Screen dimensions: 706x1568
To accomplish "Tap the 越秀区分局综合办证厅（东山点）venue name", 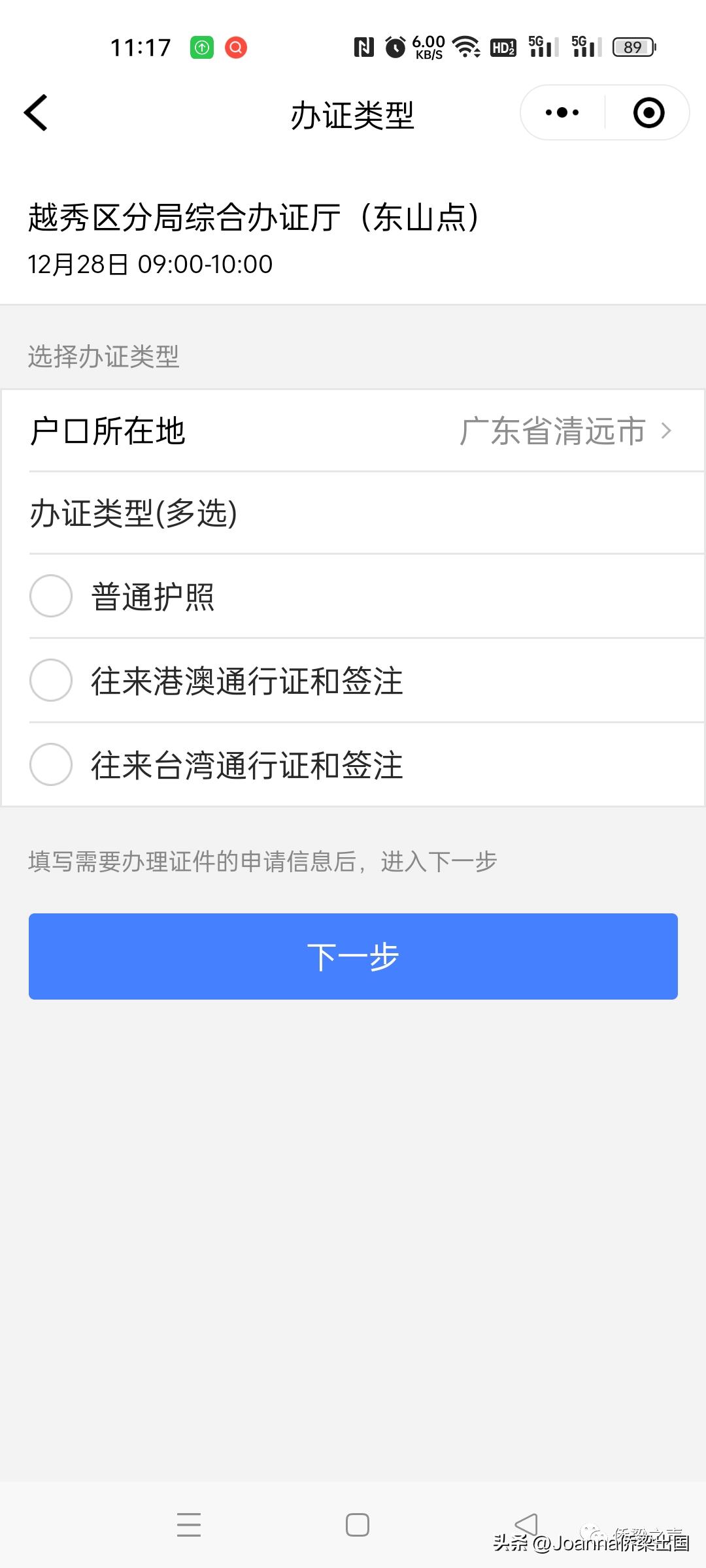I will tap(255, 219).
